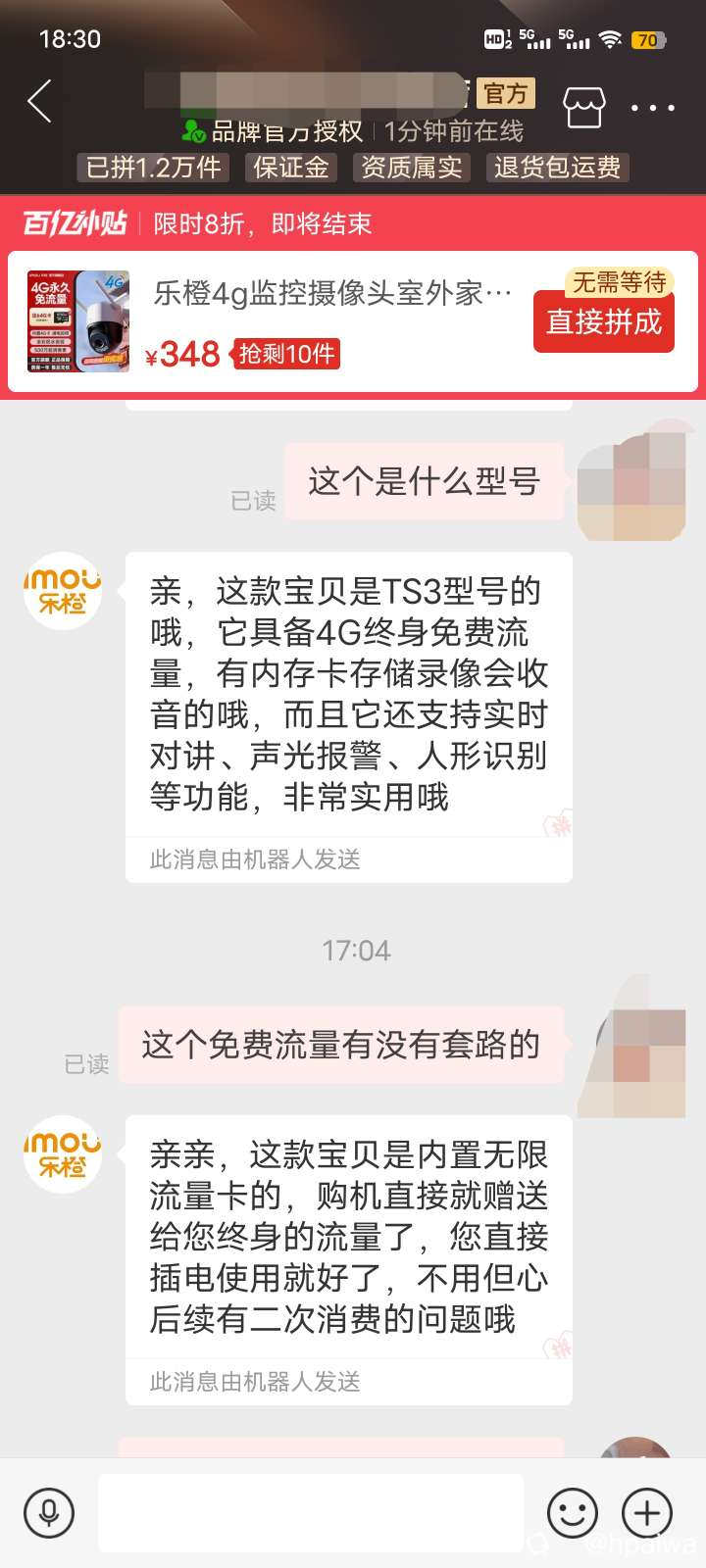Go back using the header arrow
Viewport: 706px width, 1568px height.
pyautogui.click(x=39, y=101)
